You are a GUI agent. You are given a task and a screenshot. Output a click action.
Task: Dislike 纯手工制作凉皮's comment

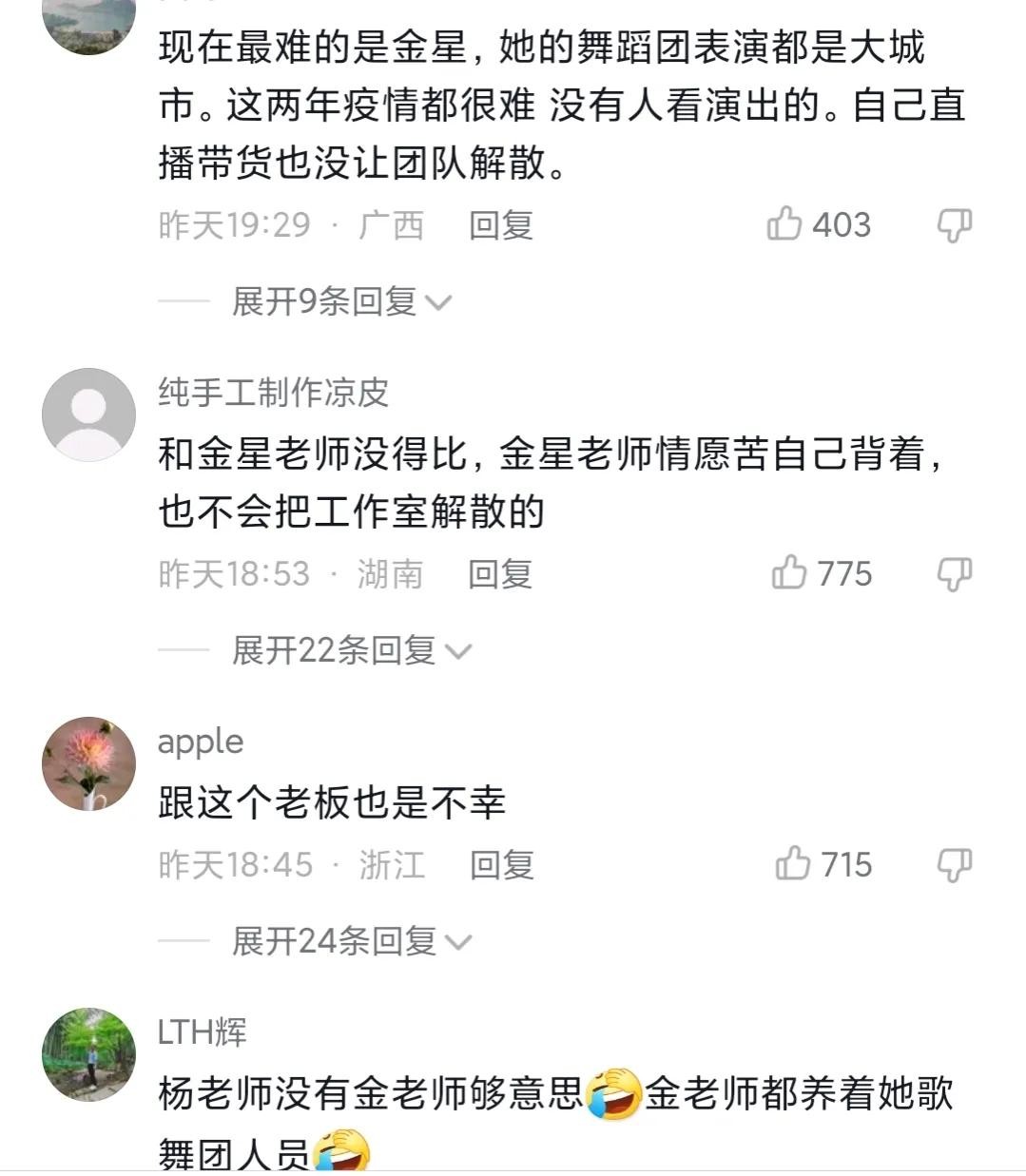point(954,573)
